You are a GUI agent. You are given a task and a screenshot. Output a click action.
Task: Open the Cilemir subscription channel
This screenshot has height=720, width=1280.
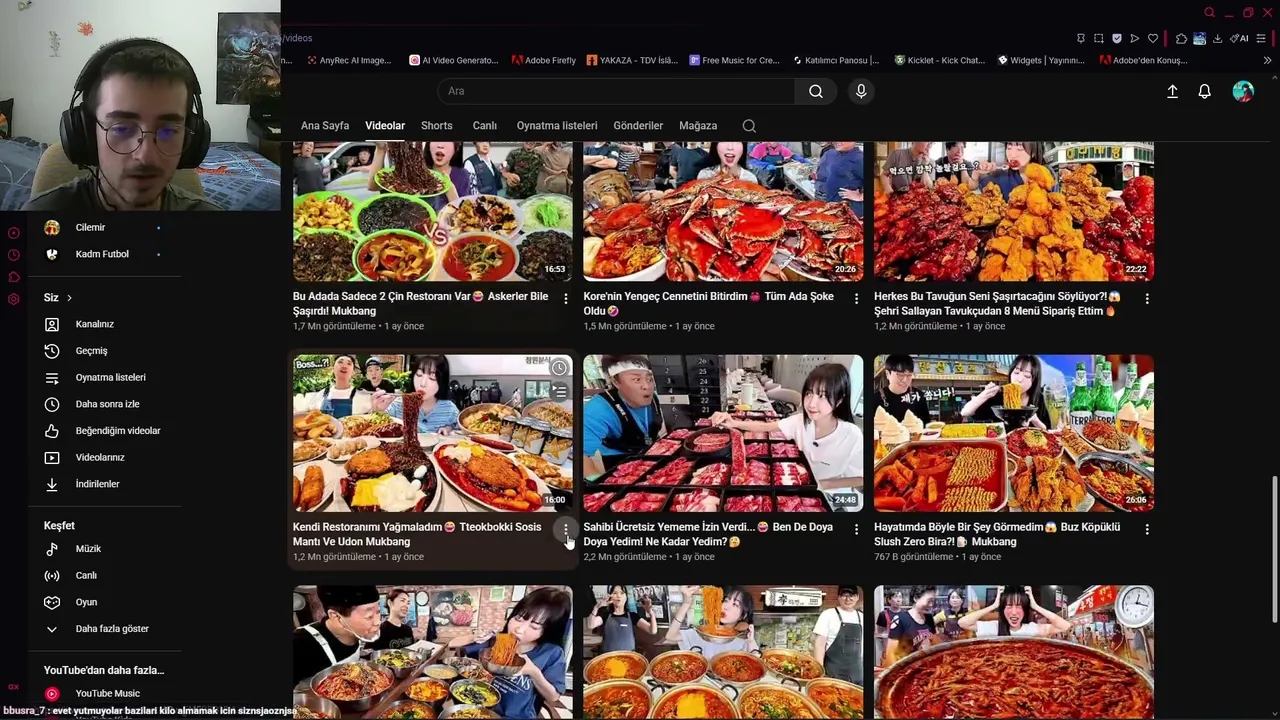click(90, 228)
